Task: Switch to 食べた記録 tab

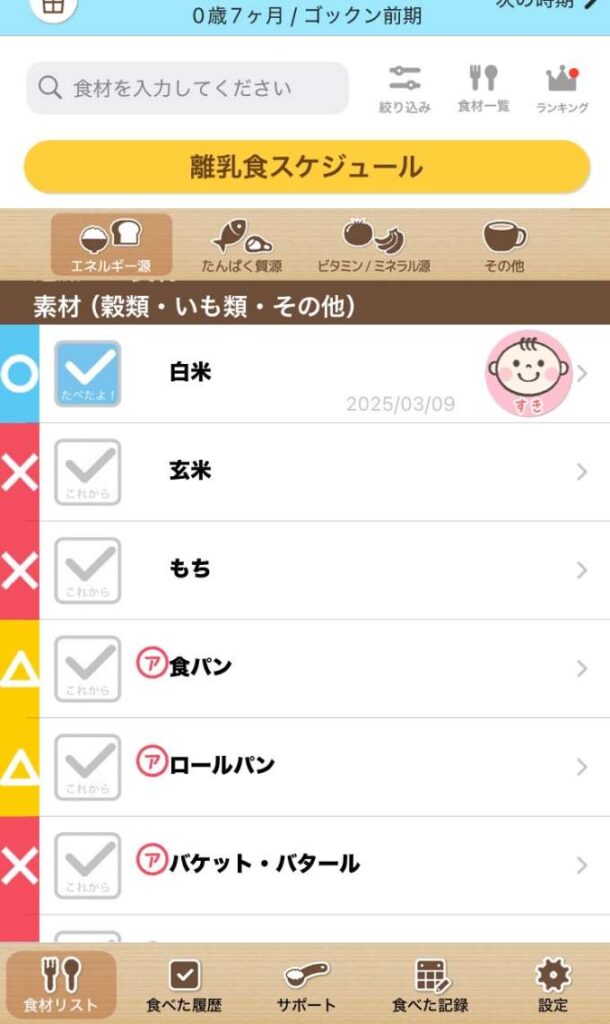Action: (x=430, y=985)
